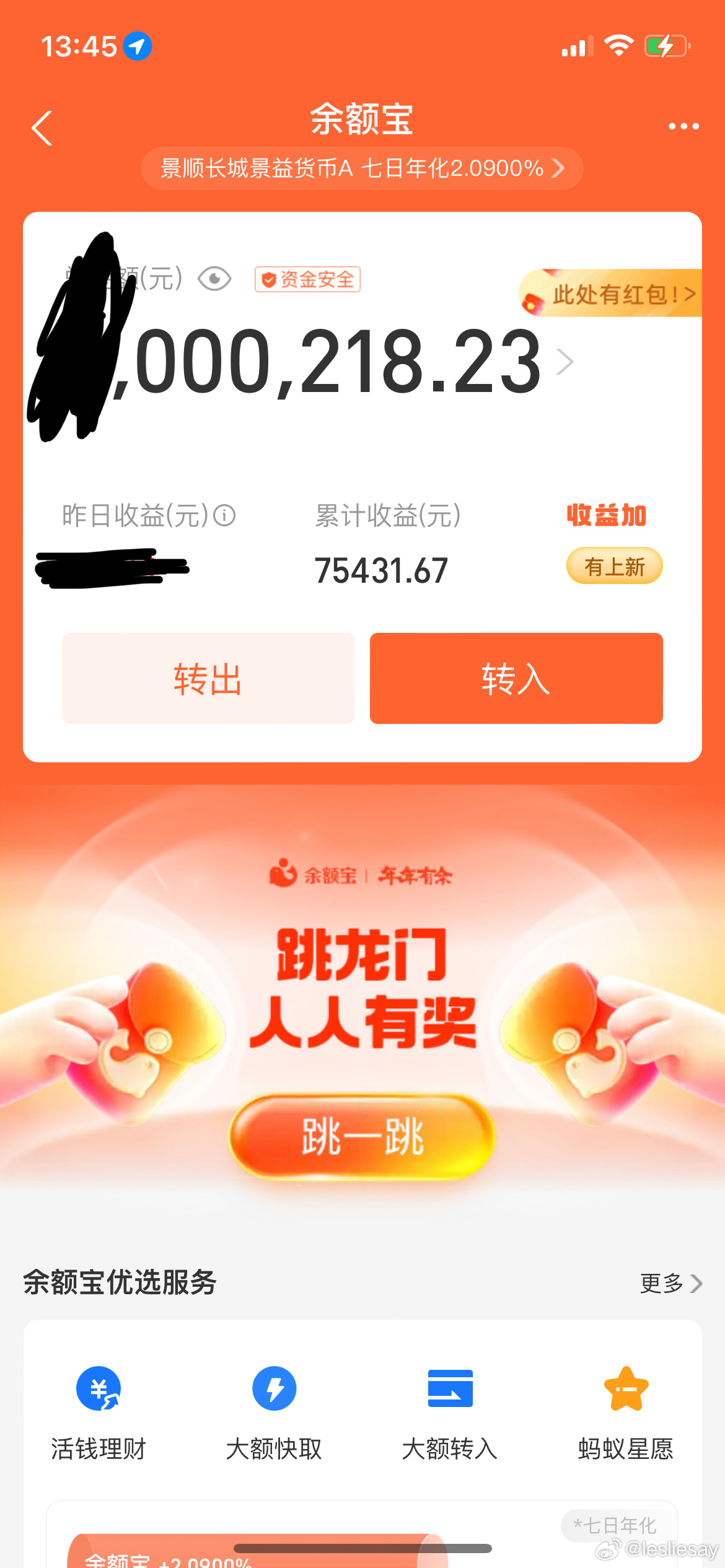Toggle balance visibility with the eye icon
The height and width of the screenshot is (1568, 725).
[214, 279]
